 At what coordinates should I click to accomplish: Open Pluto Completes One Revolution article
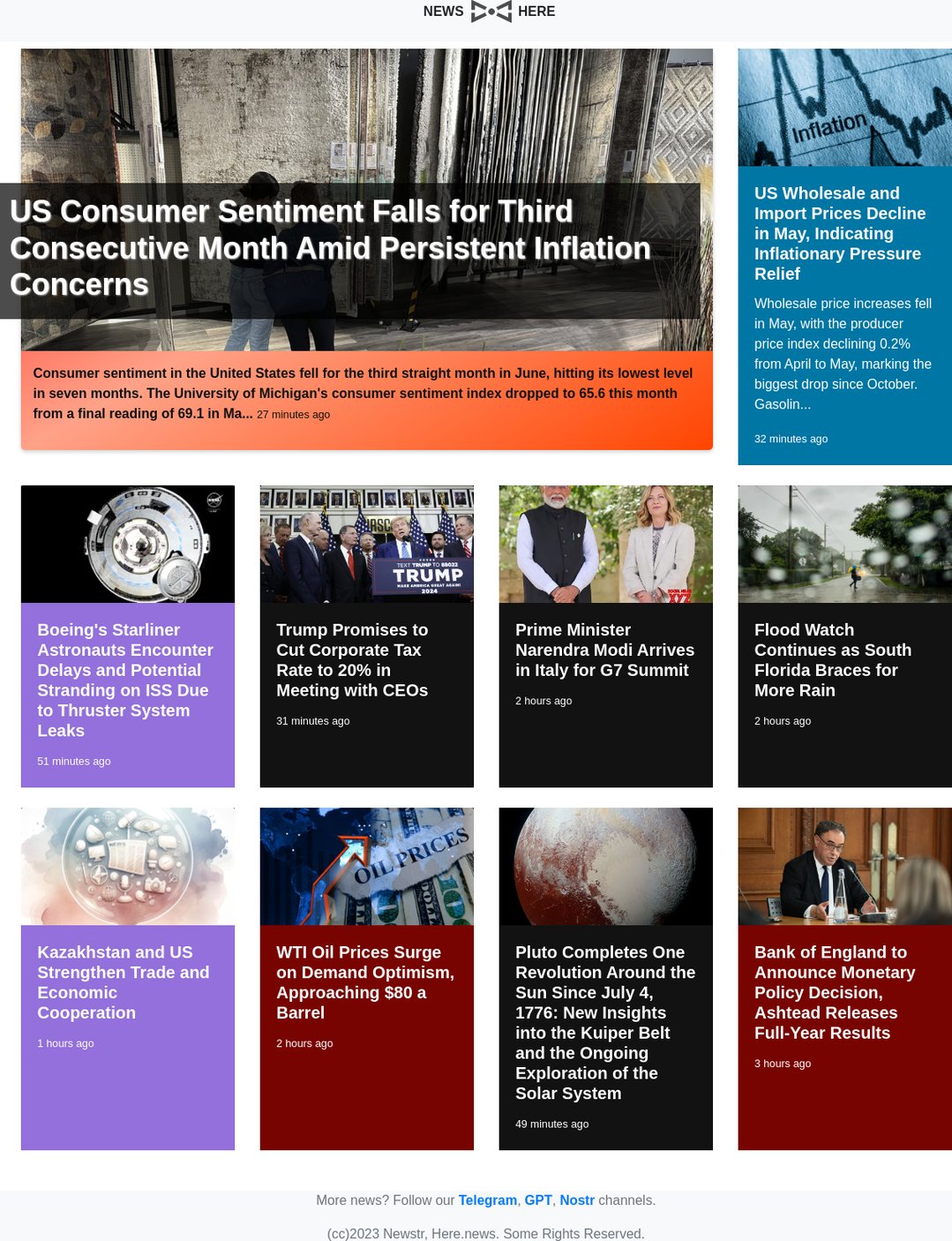(x=604, y=1022)
